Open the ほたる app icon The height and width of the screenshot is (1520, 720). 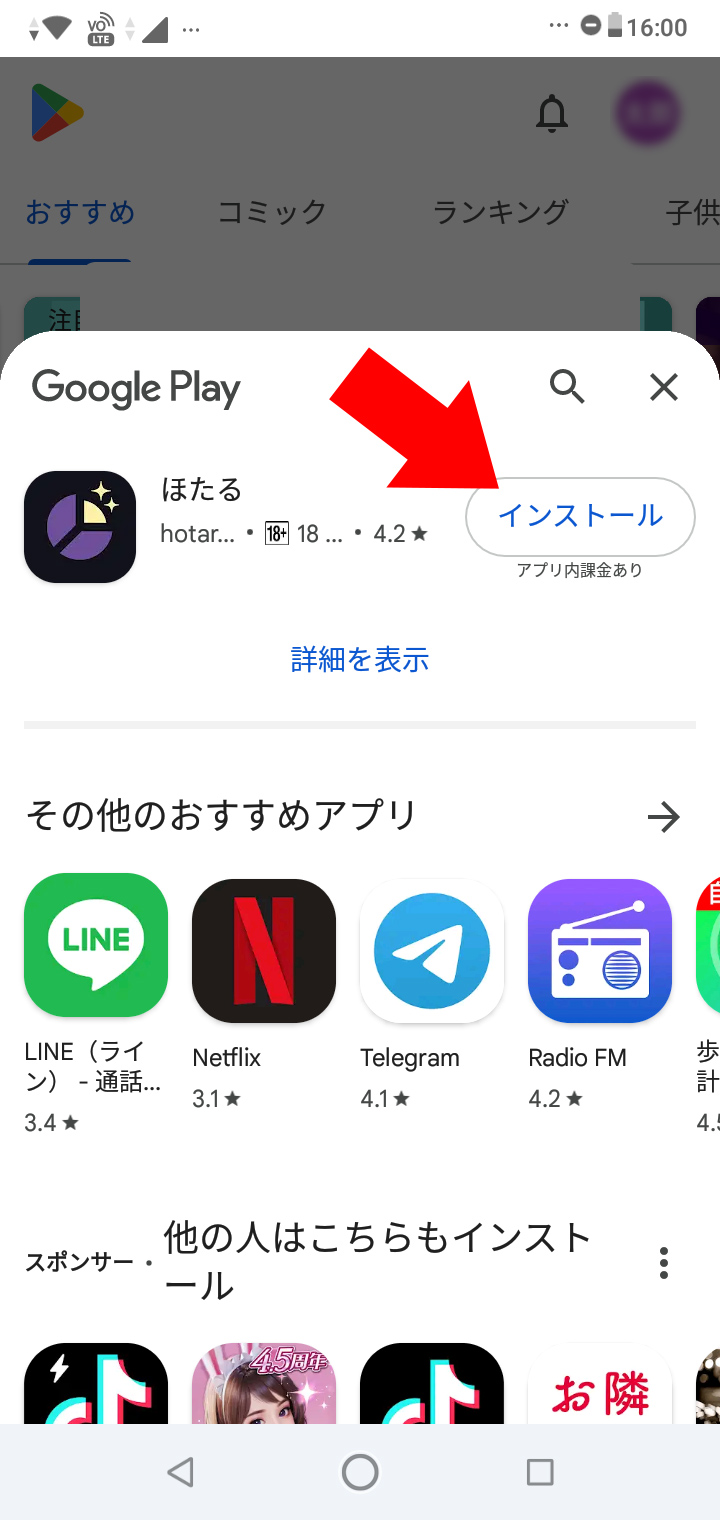pos(80,527)
